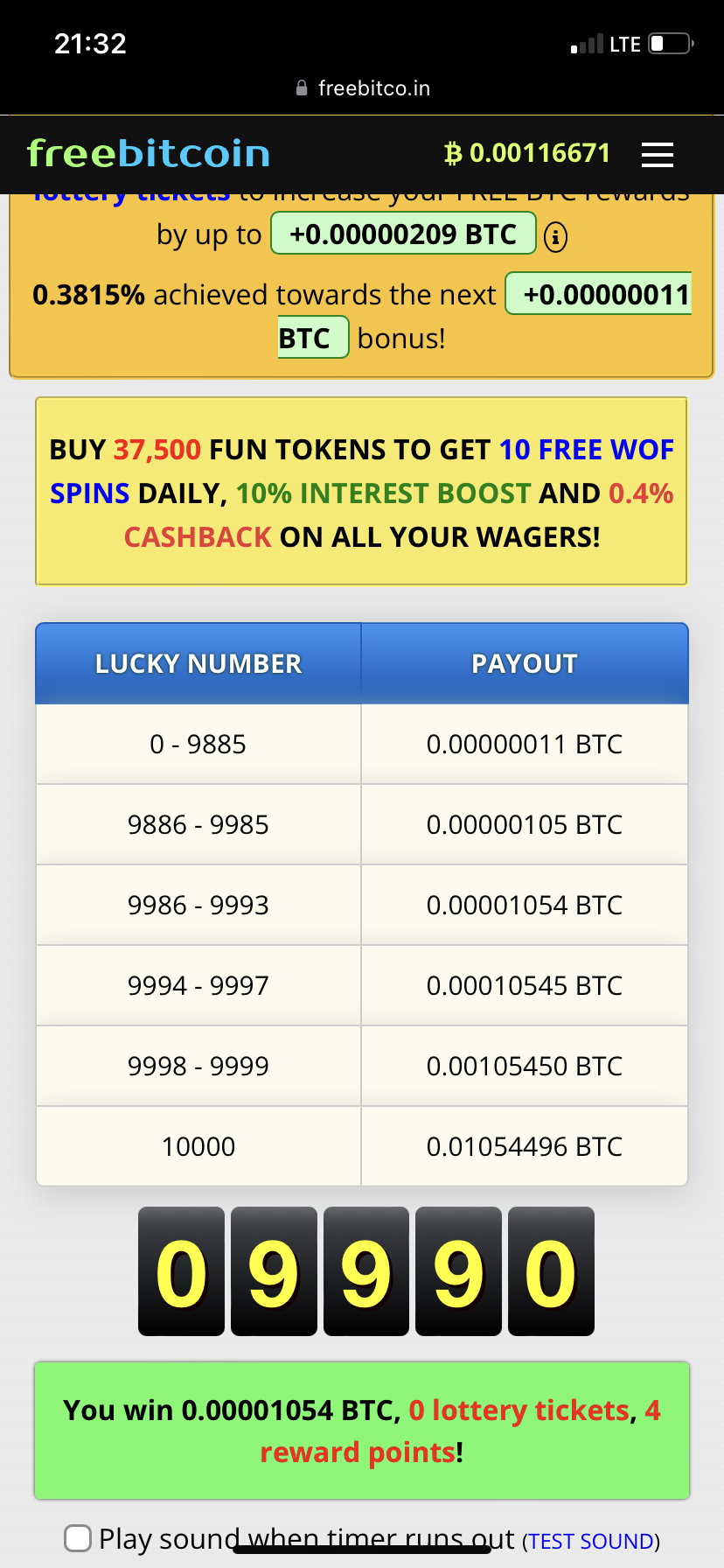
Task: Tap the freebitcoin logo
Action: point(149,154)
